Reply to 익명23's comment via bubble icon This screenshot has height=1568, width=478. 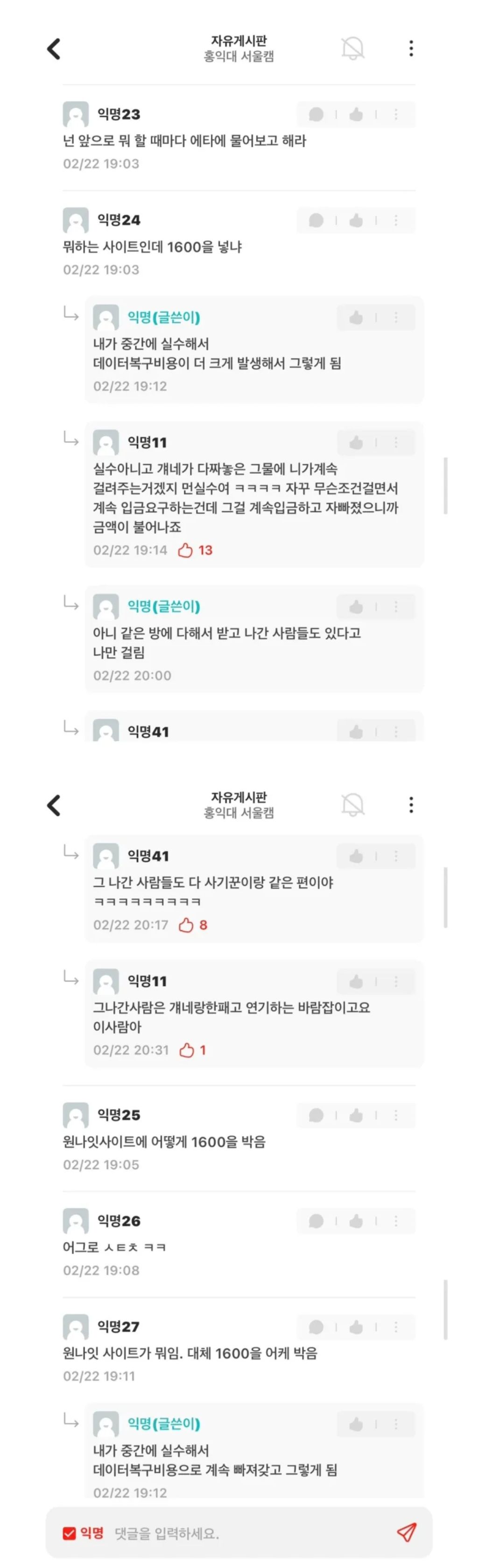pyautogui.click(x=316, y=114)
